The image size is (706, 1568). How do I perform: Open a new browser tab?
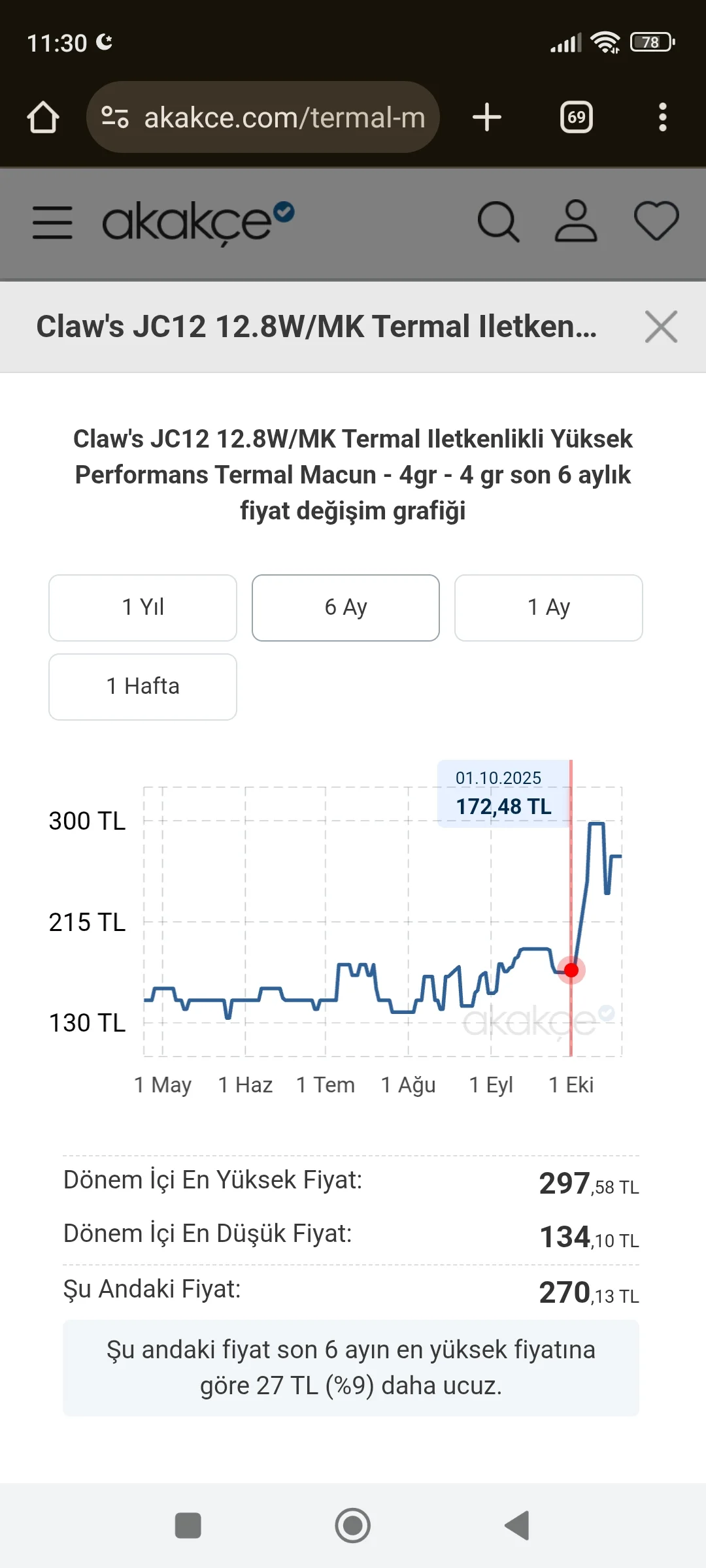point(487,118)
